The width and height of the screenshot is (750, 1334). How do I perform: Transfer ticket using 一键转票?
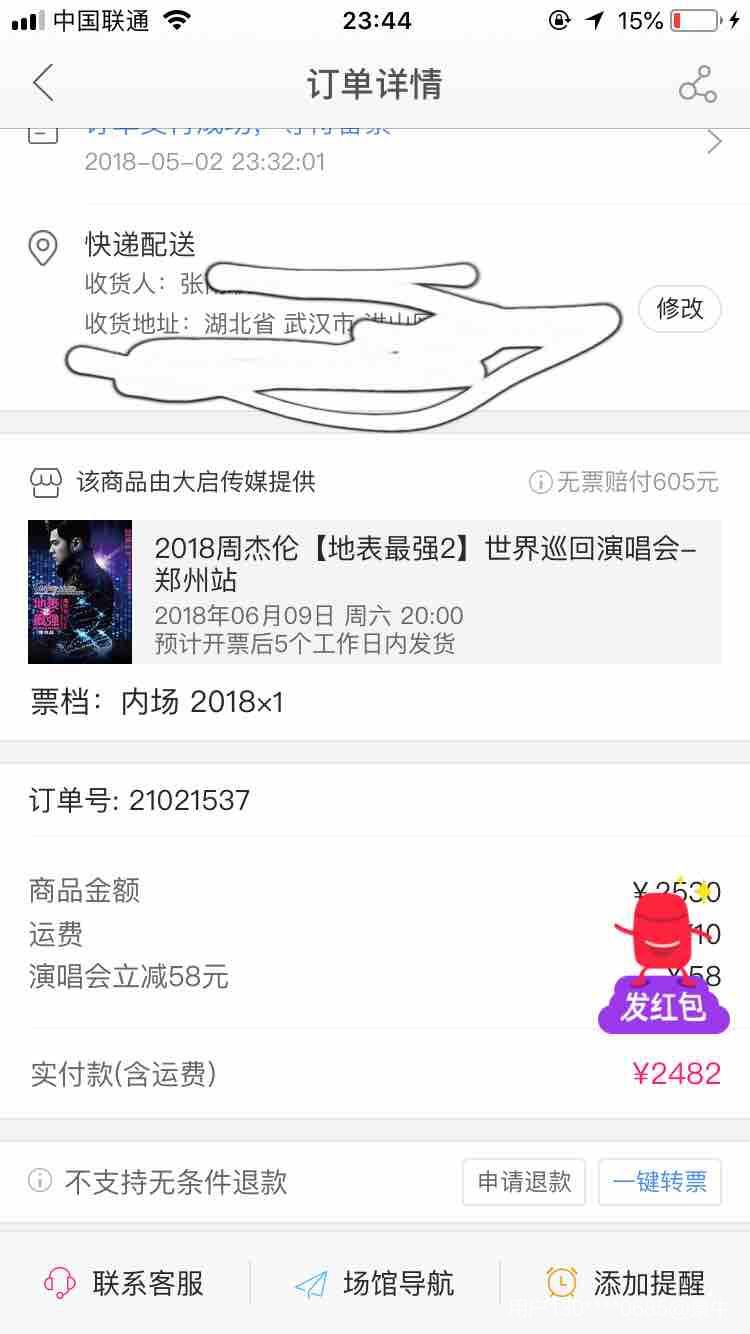click(659, 1182)
